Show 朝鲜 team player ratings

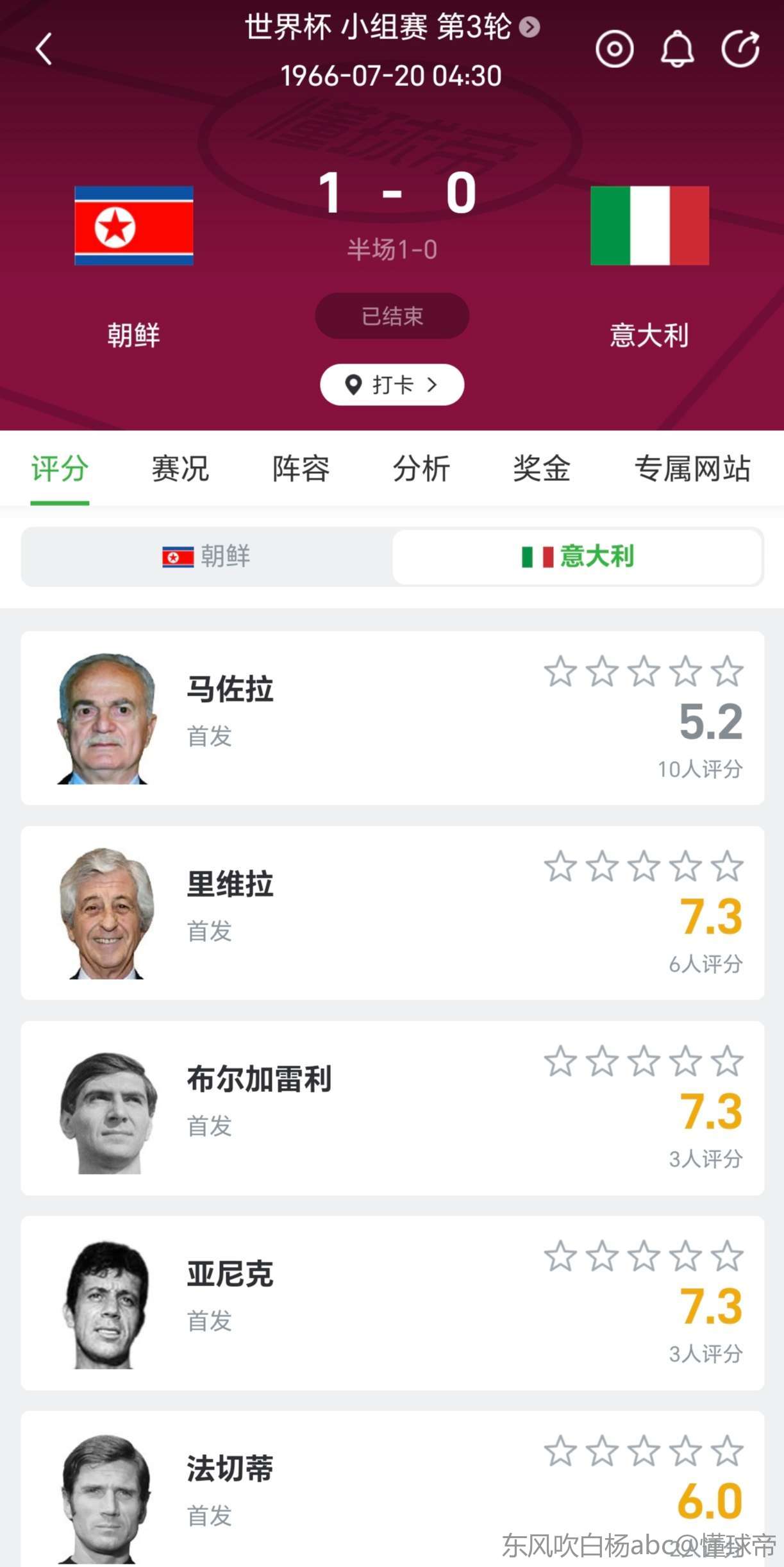tap(206, 557)
